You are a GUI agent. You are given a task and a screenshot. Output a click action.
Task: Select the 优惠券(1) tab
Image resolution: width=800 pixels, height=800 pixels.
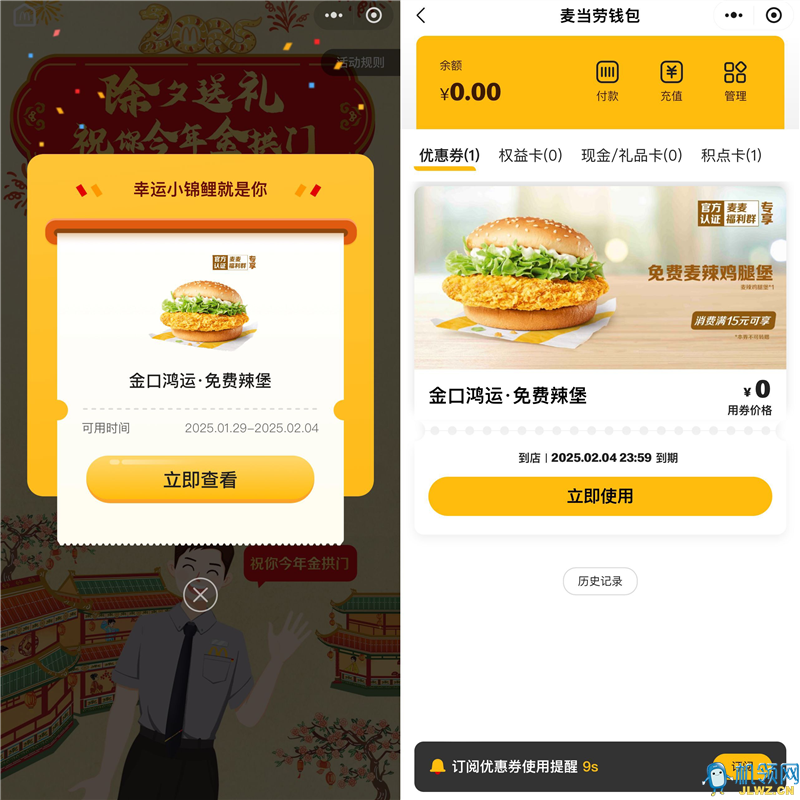point(449,155)
